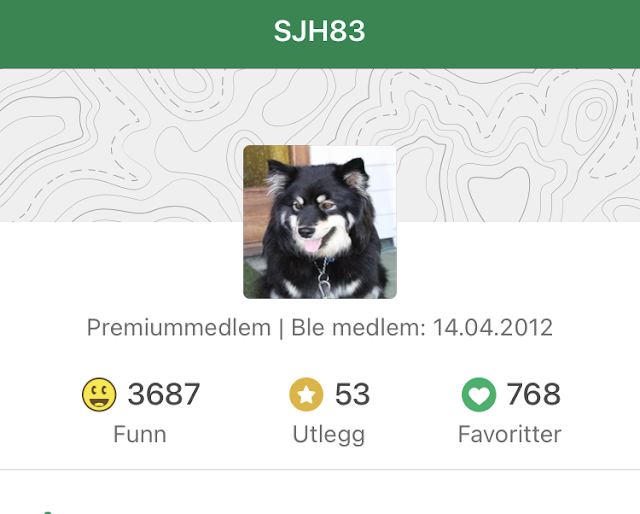
Task: Tap the SJH83 profile picture
Action: pyautogui.click(x=320, y=222)
